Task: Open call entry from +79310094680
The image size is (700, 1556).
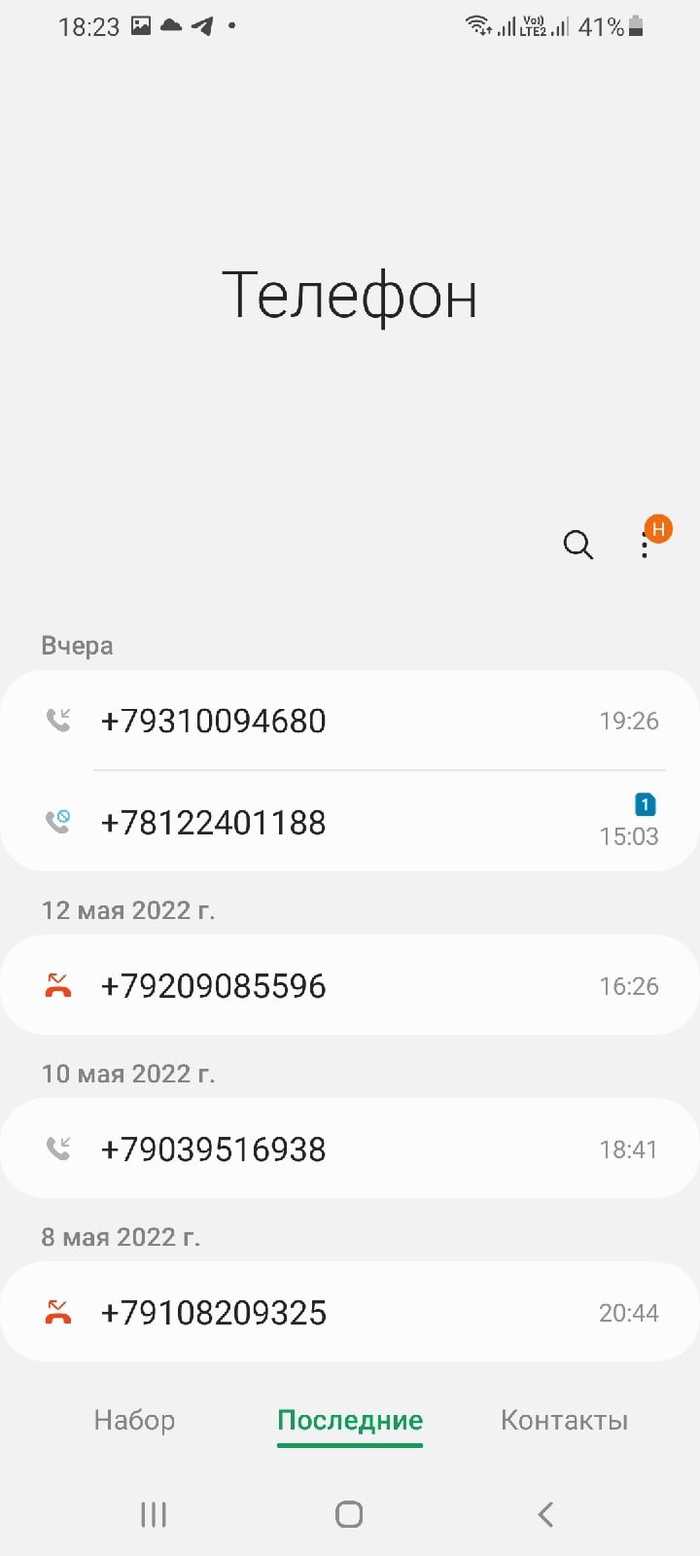Action: [x=350, y=721]
